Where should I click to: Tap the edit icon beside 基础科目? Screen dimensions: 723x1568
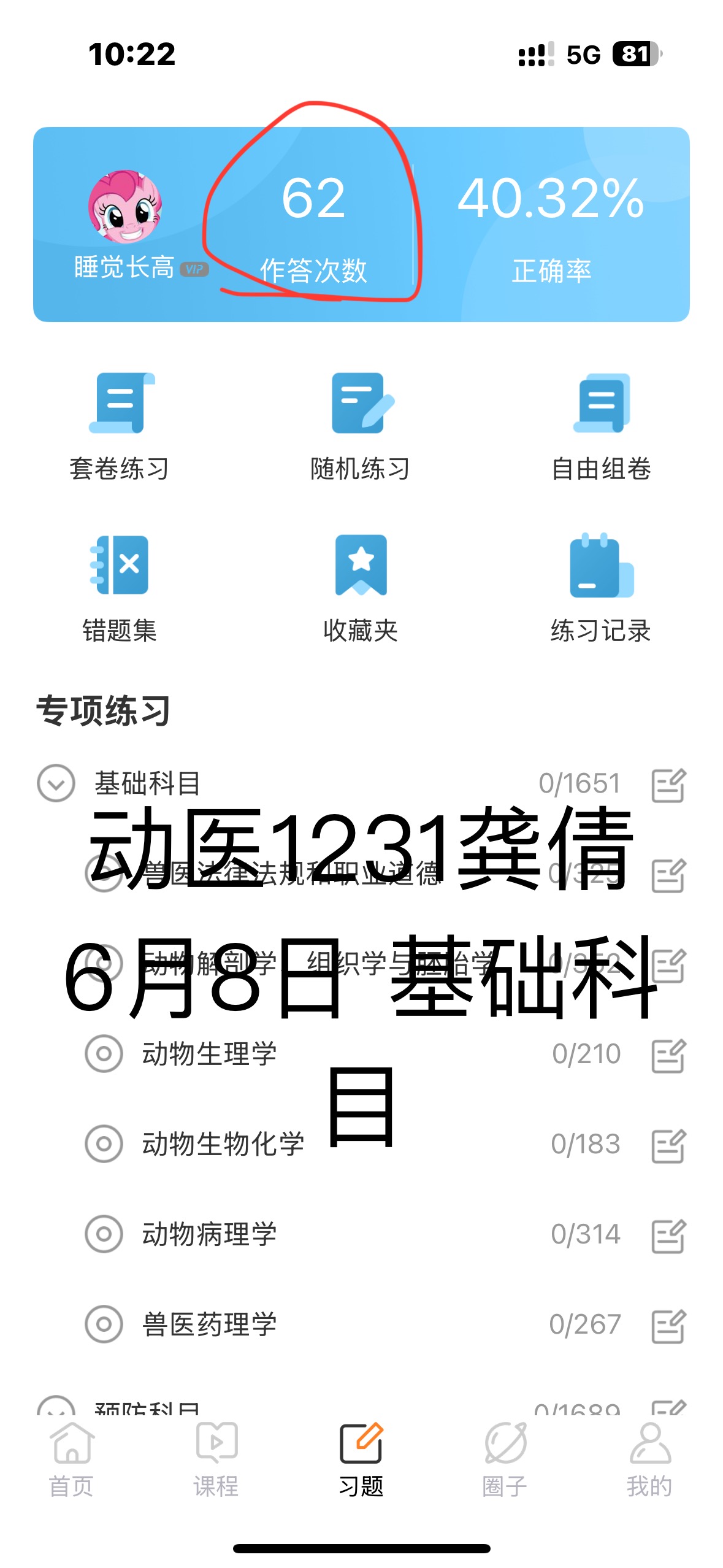668,785
